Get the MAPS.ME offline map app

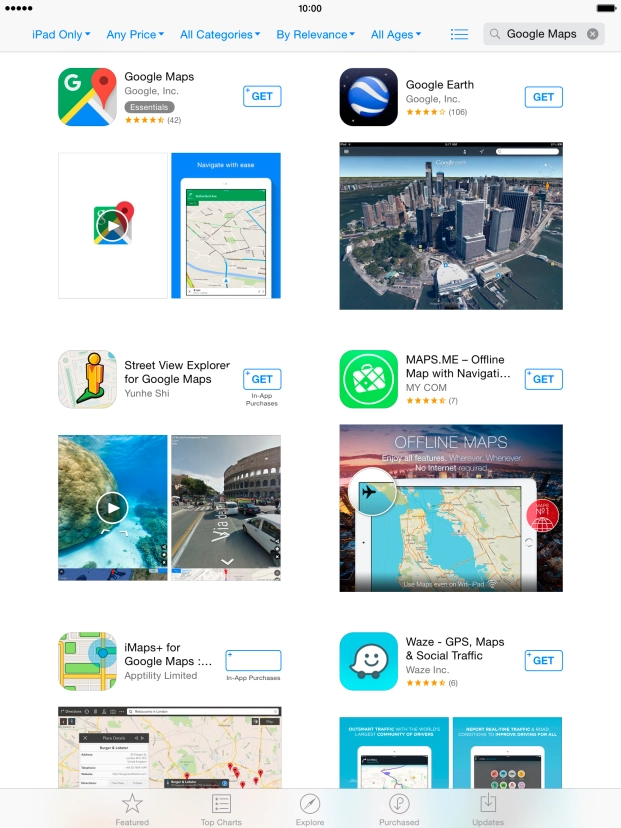(x=543, y=379)
